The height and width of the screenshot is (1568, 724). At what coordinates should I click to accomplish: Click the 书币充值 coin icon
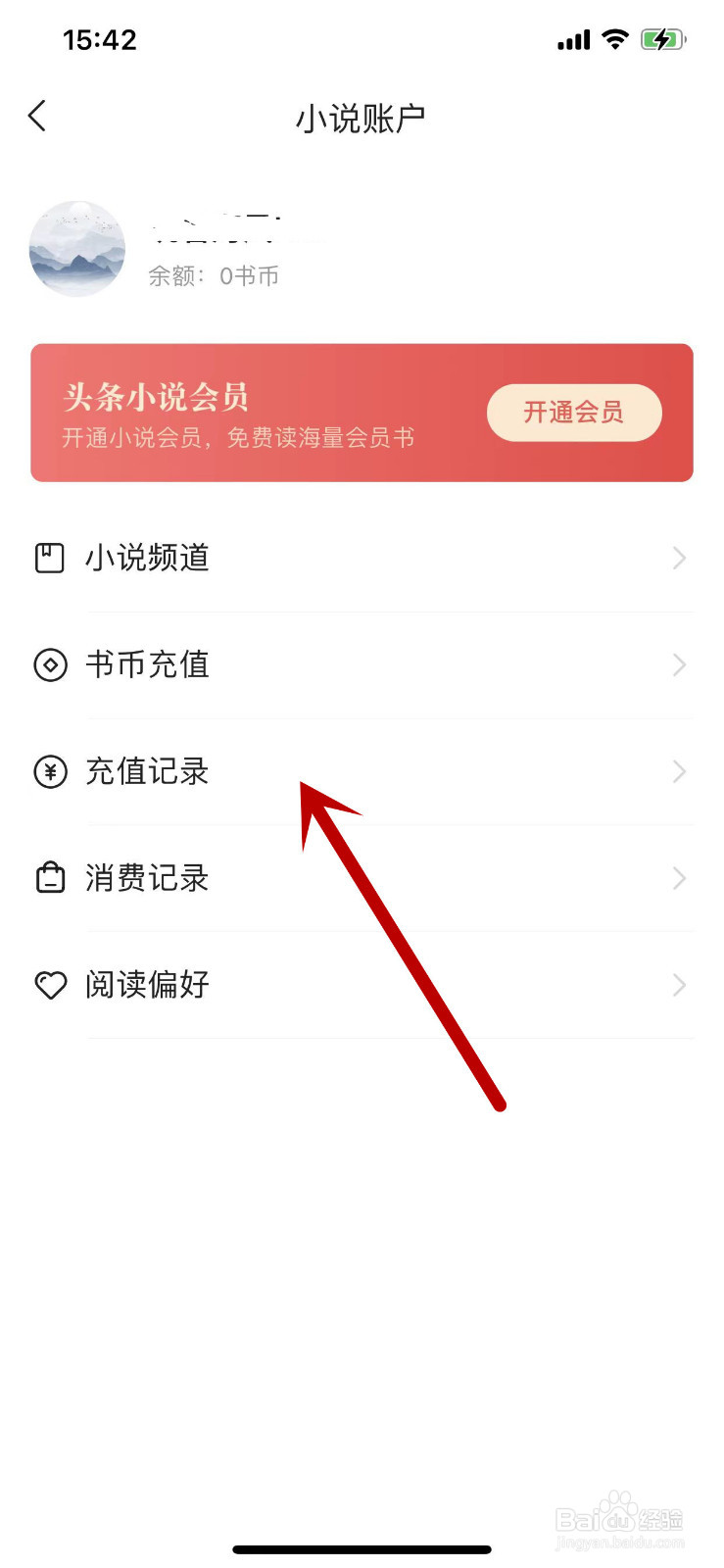[x=51, y=664]
